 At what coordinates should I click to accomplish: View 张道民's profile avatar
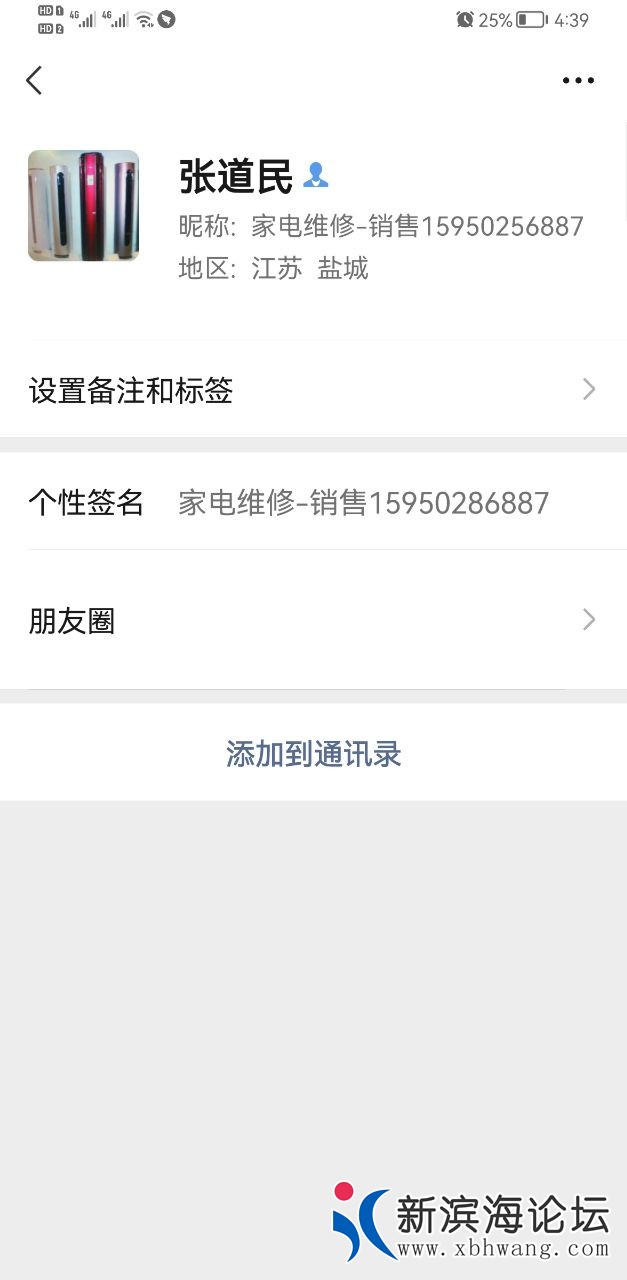83,206
